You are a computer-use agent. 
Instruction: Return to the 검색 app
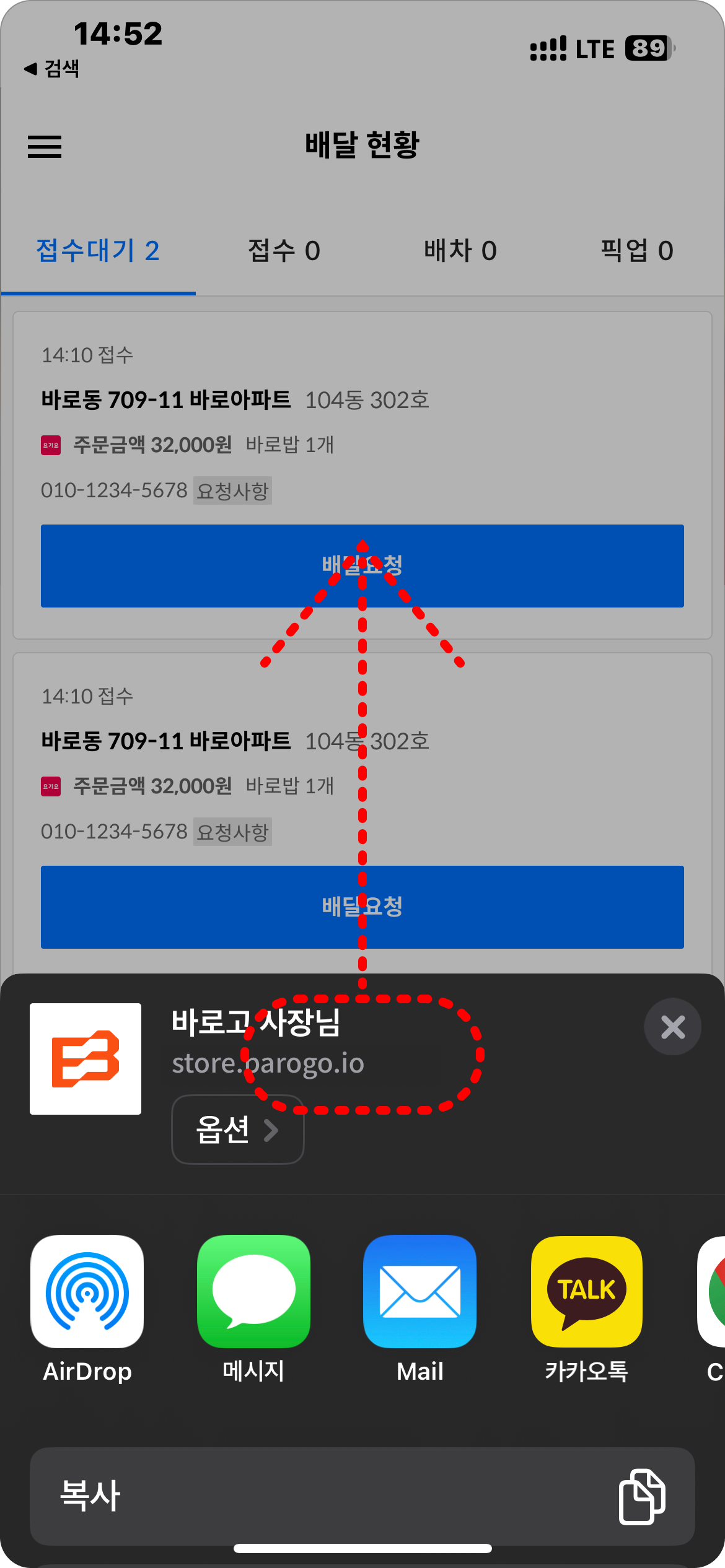(x=52, y=69)
